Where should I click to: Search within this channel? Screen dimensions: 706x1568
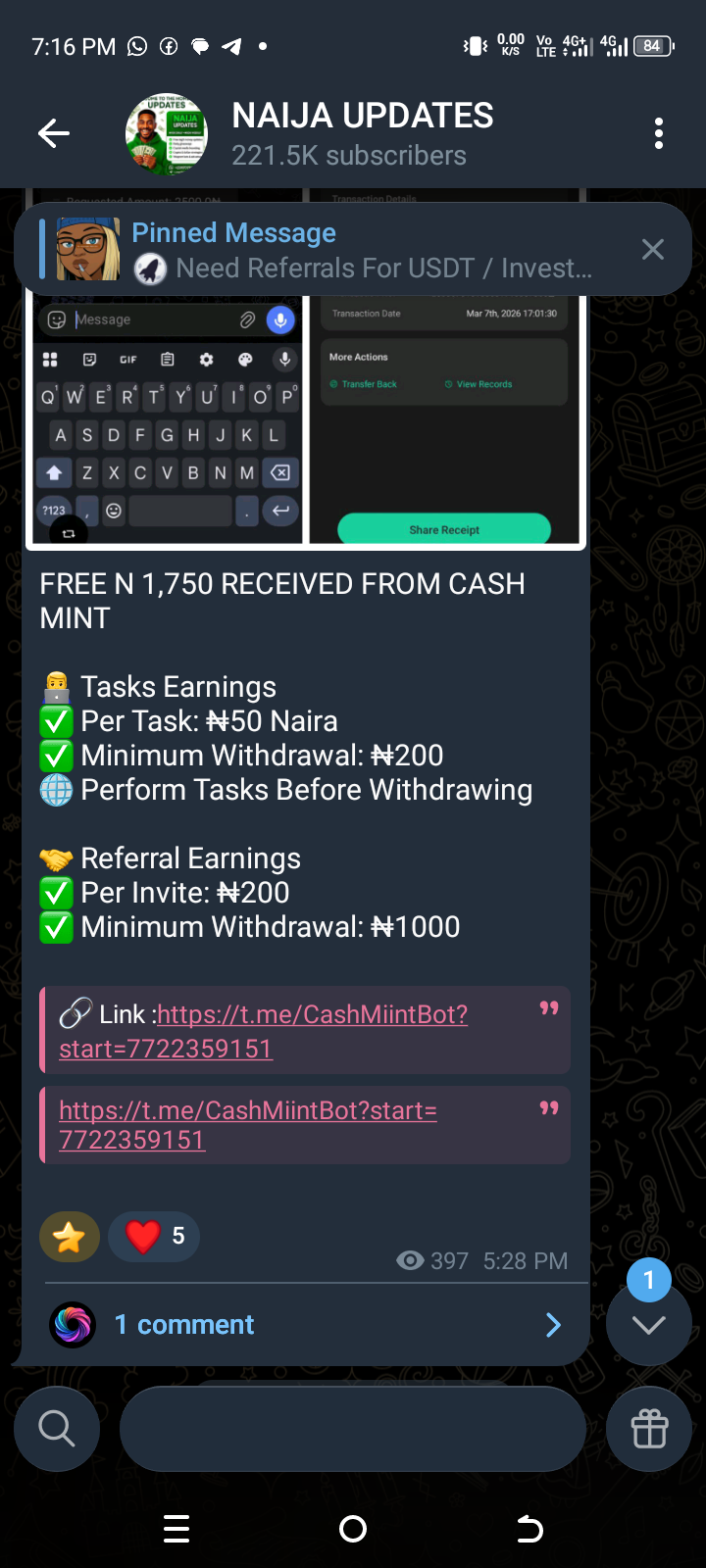click(x=56, y=1429)
